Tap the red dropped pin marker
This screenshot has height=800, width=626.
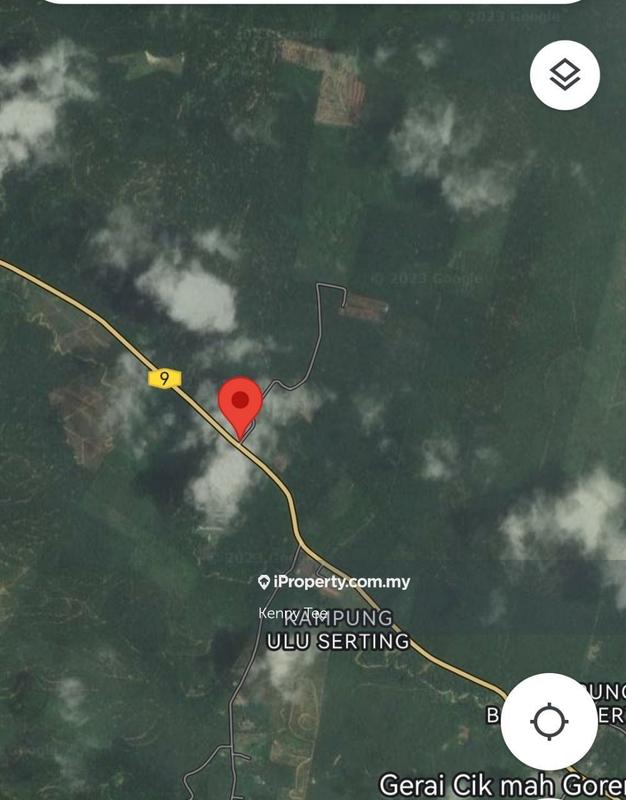[x=240, y=403]
